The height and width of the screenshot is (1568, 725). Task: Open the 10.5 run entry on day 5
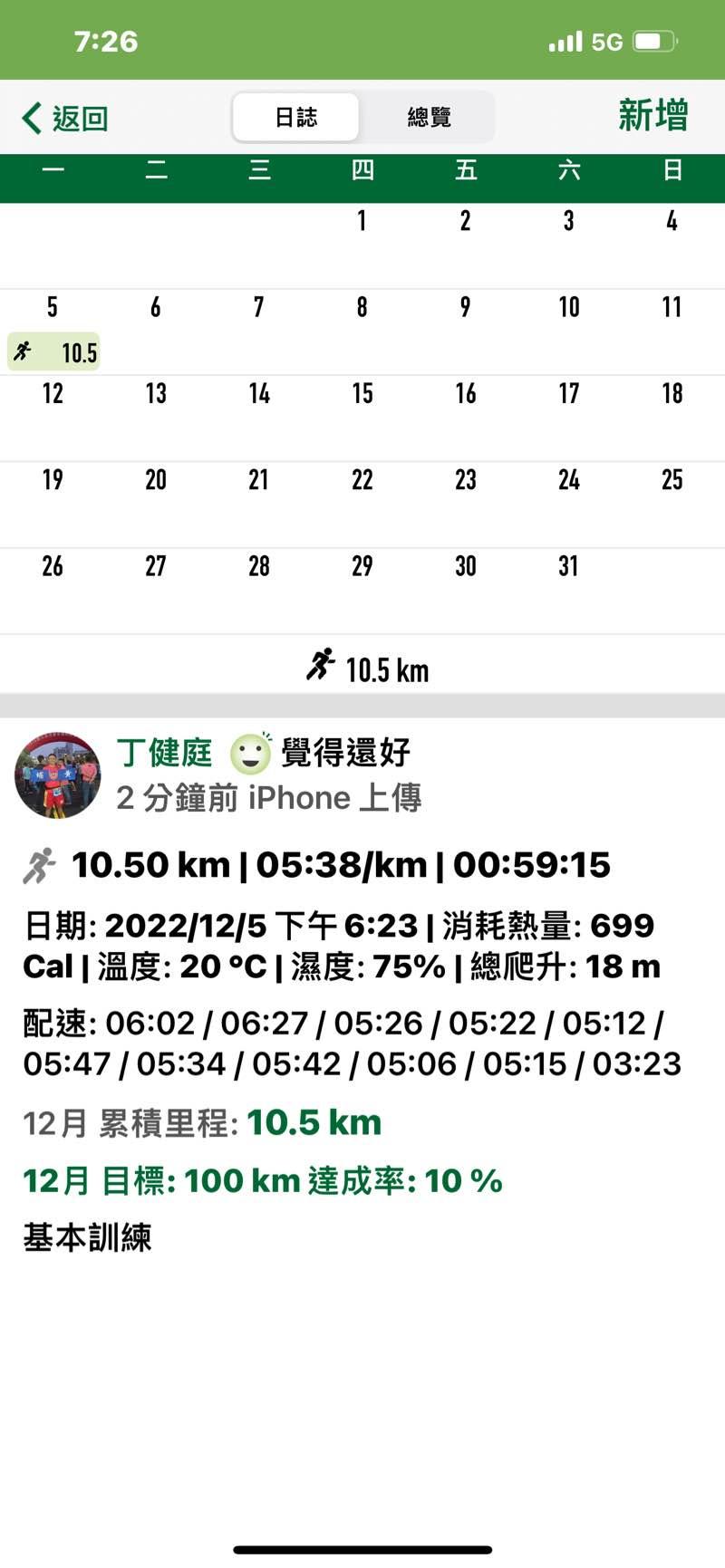(54, 351)
